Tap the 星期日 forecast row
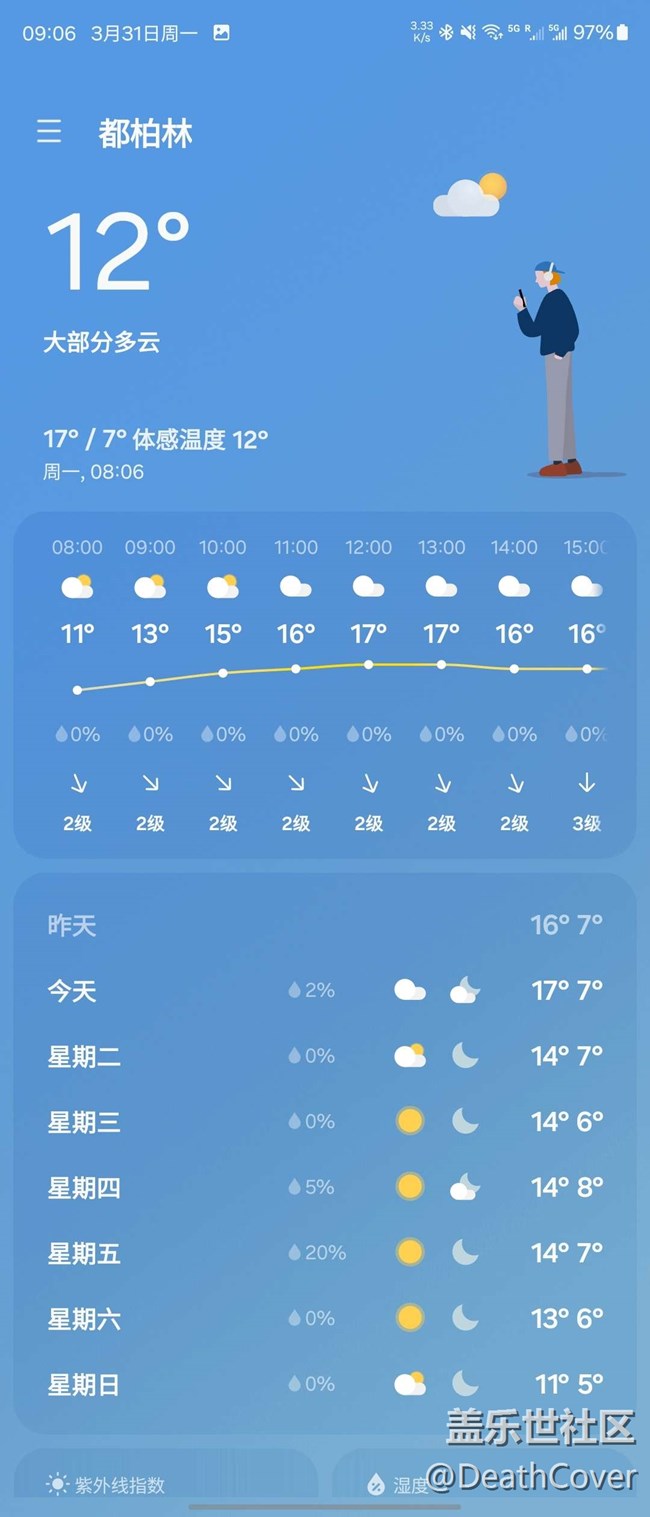650x1517 pixels. (325, 1384)
